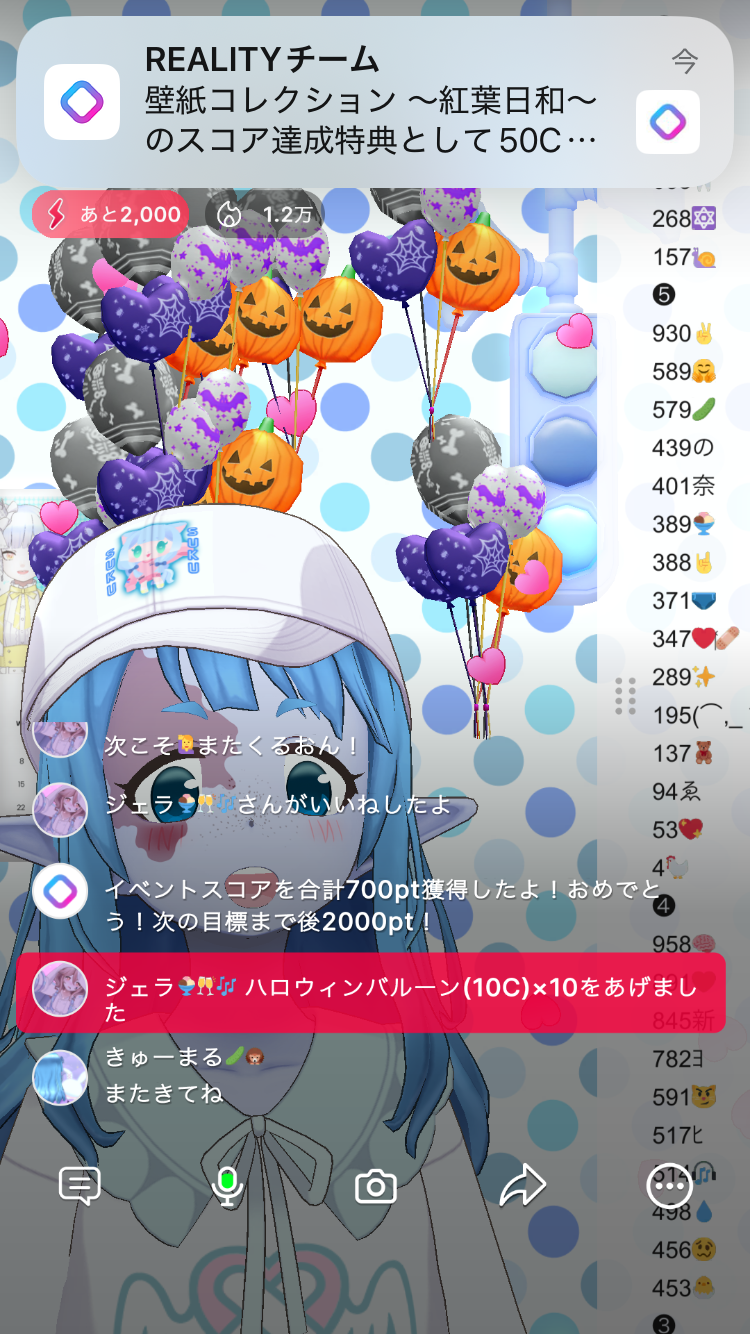Take a photo with the camera icon

(376, 1187)
